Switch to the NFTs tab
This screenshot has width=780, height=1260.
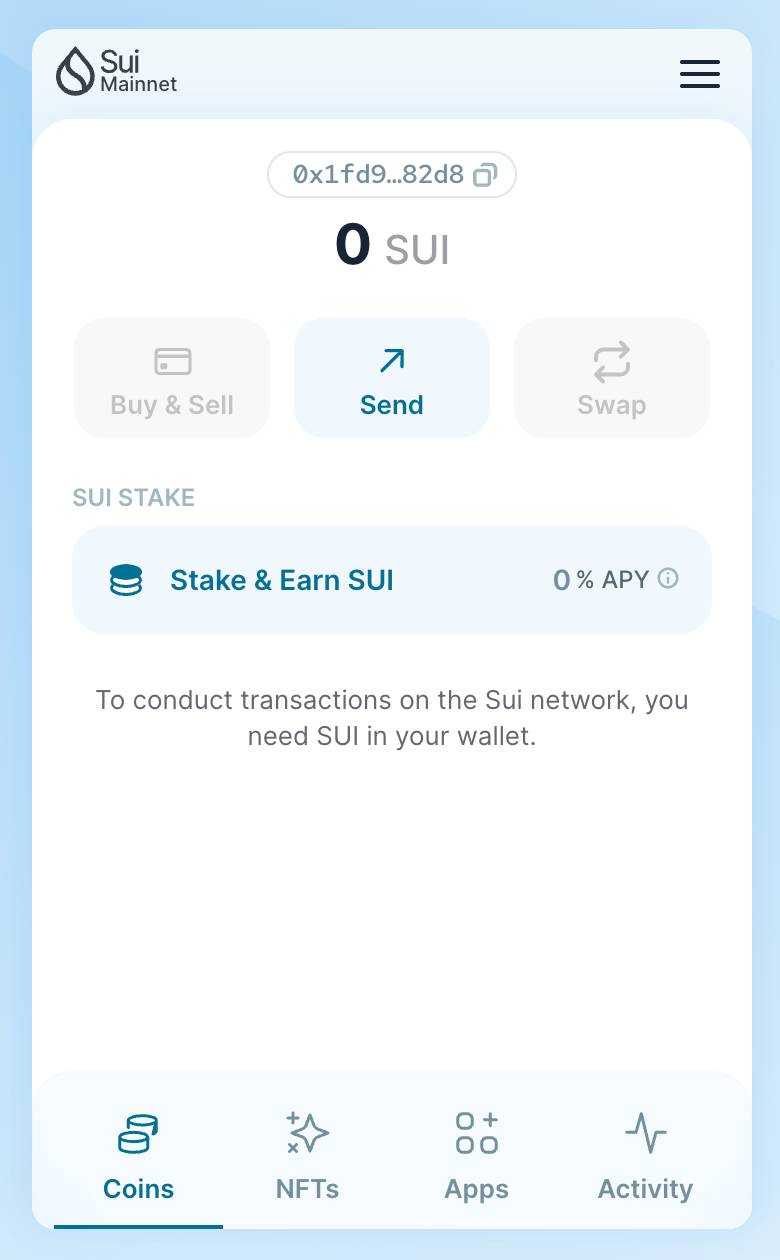pyautogui.click(x=307, y=1160)
